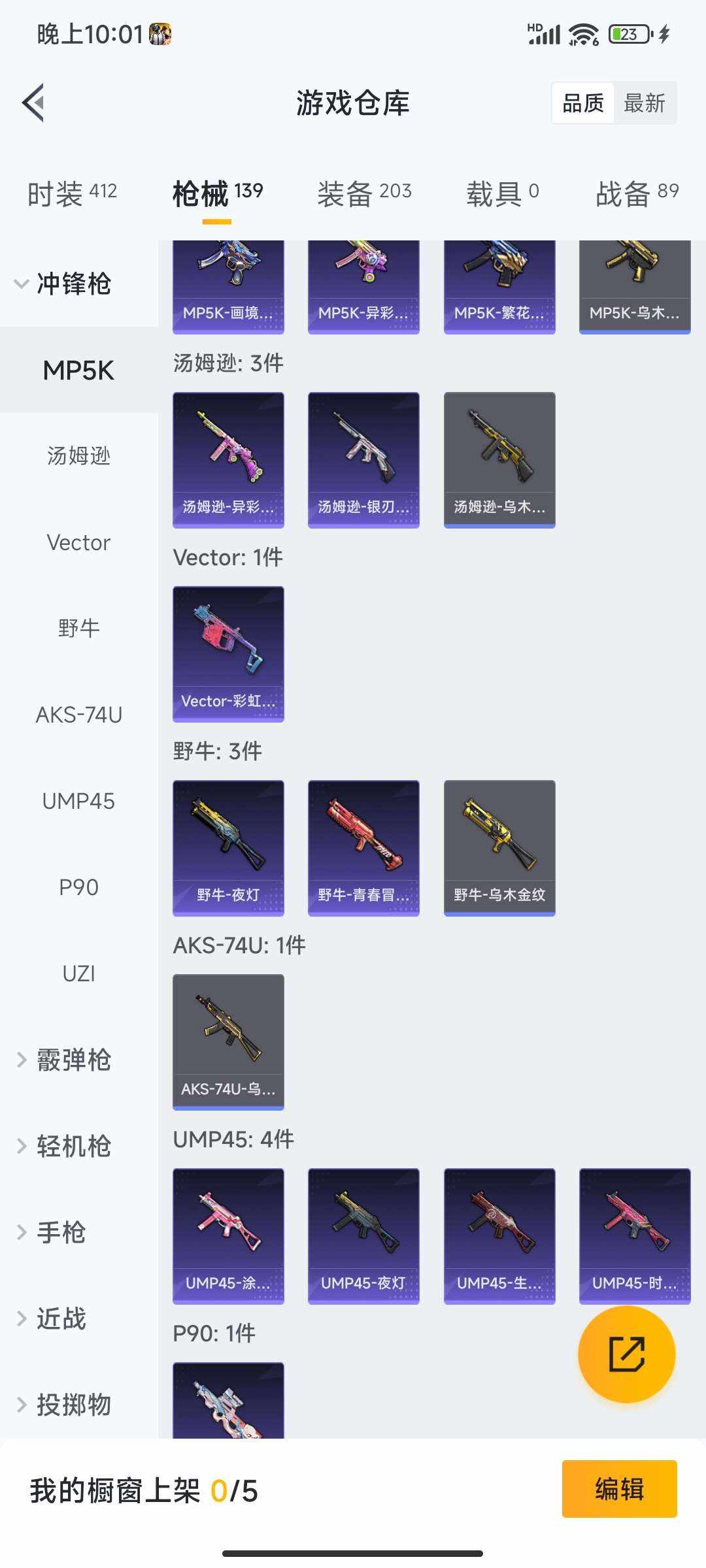Open the 汤姆逊-异彩 thumbnail
The height and width of the screenshot is (1568, 706).
coord(228,458)
